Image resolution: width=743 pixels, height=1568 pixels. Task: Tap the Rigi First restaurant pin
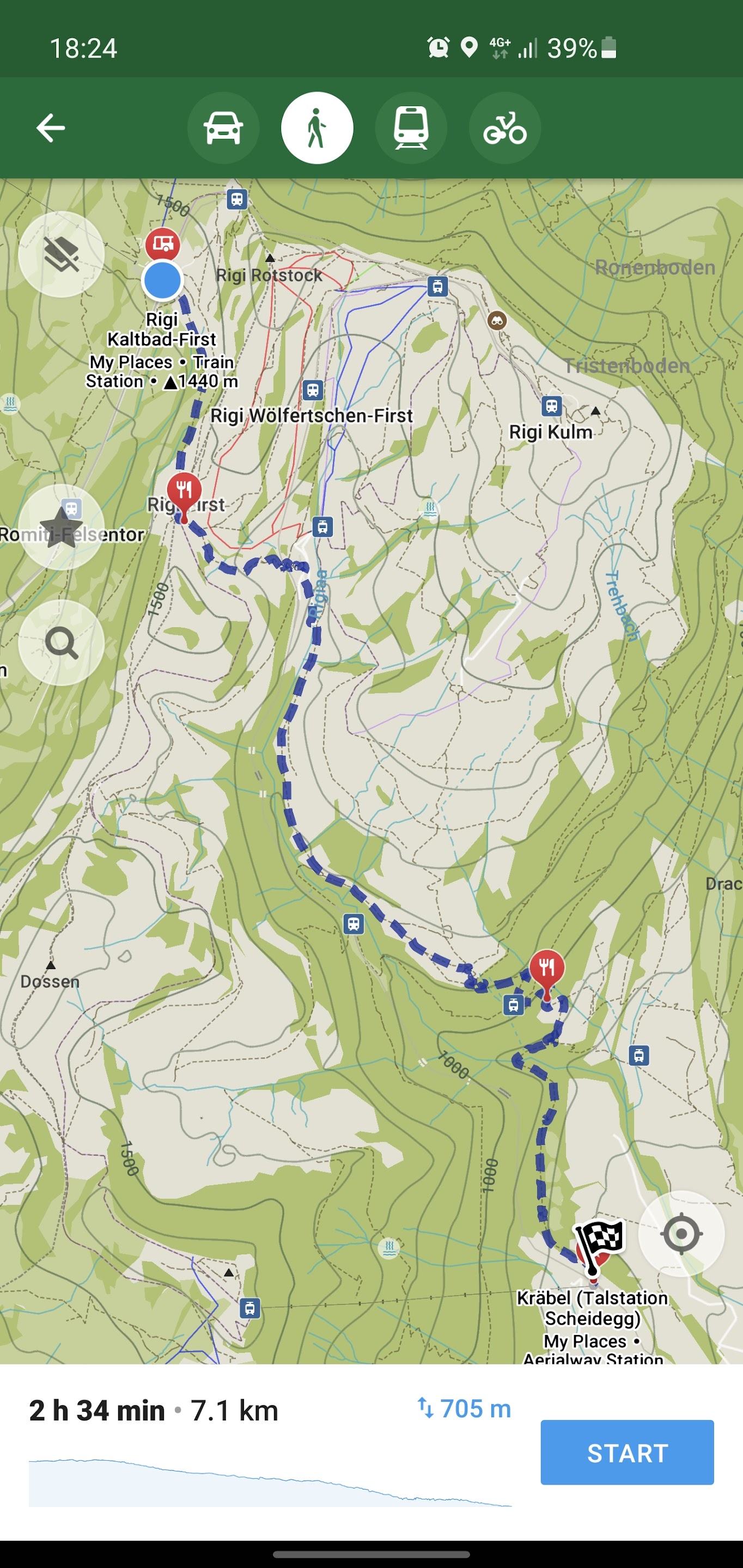(184, 492)
